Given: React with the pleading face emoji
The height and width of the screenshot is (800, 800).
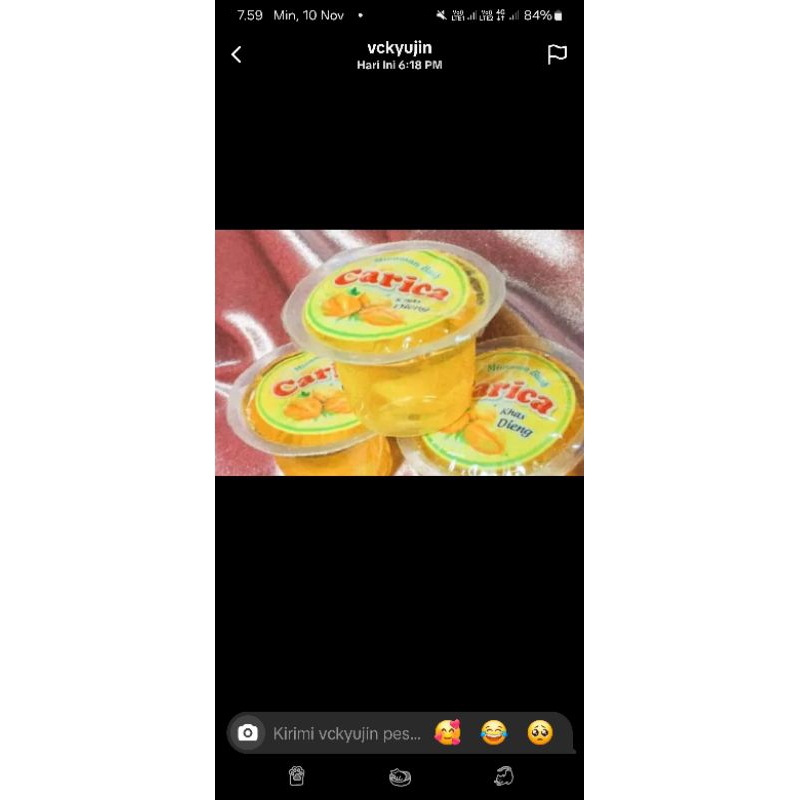Looking at the screenshot, I should coord(540,733).
